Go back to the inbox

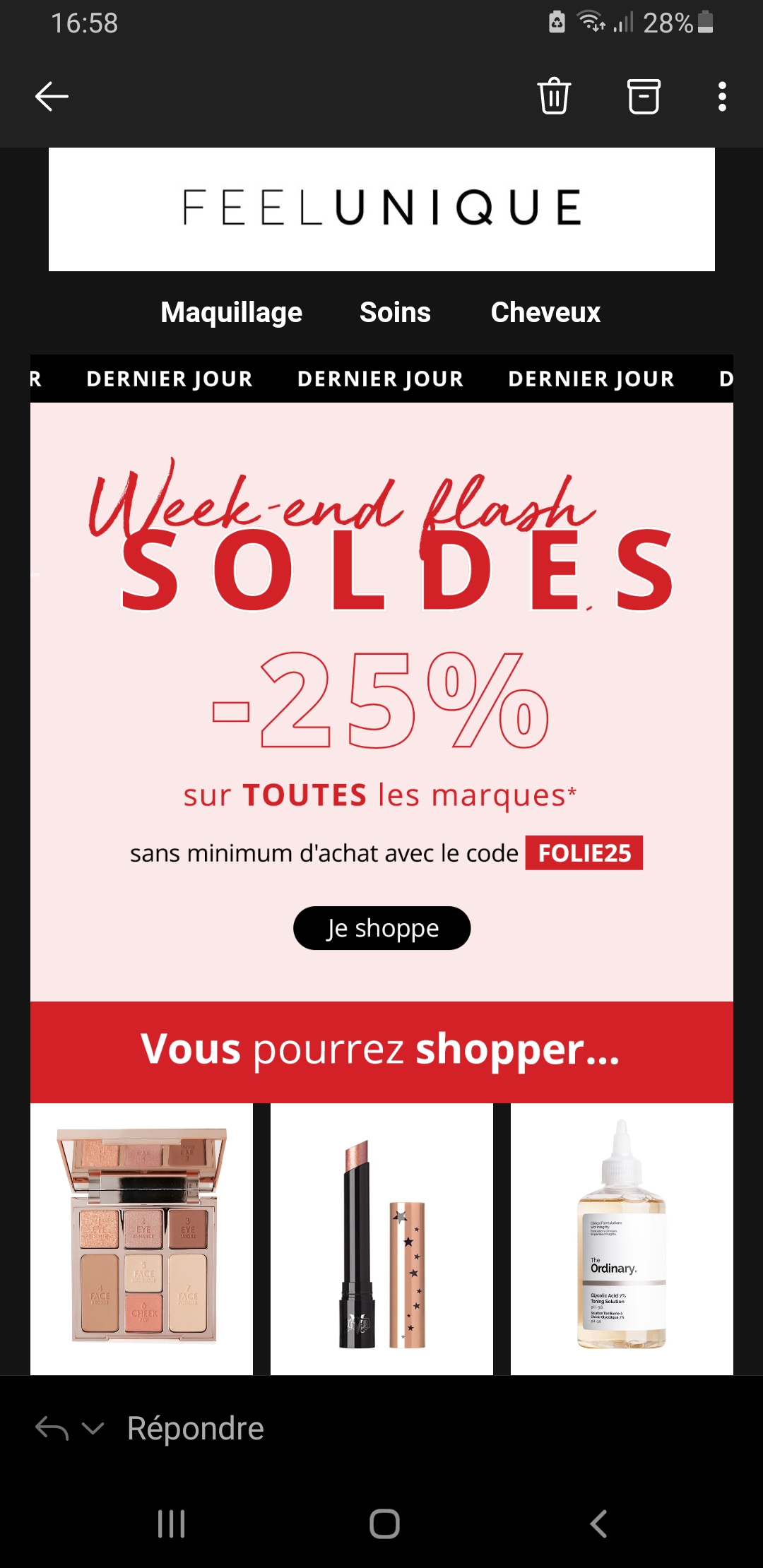point(52,96)
